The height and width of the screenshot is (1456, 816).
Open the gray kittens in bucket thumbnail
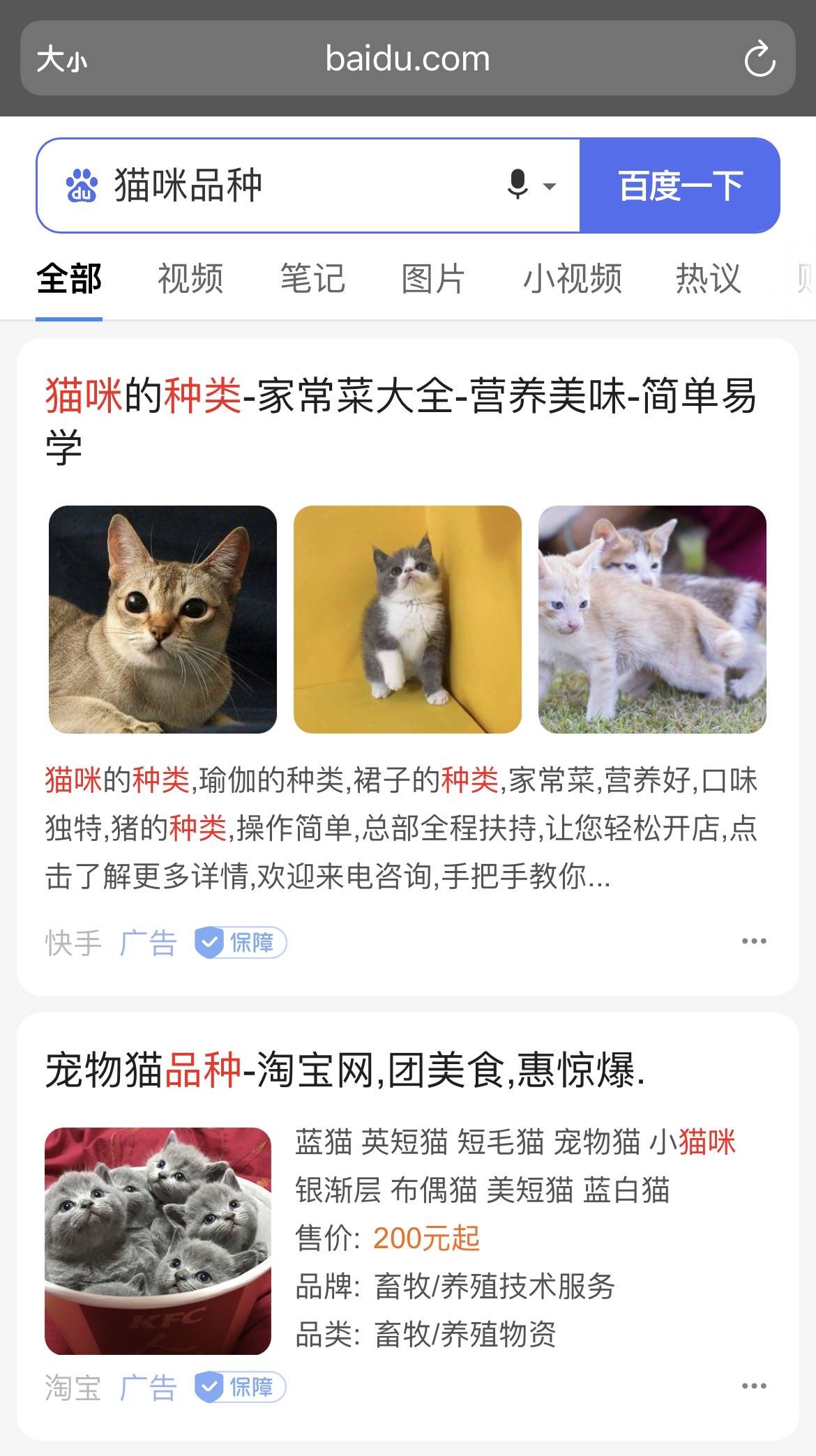pos(158,1241)
